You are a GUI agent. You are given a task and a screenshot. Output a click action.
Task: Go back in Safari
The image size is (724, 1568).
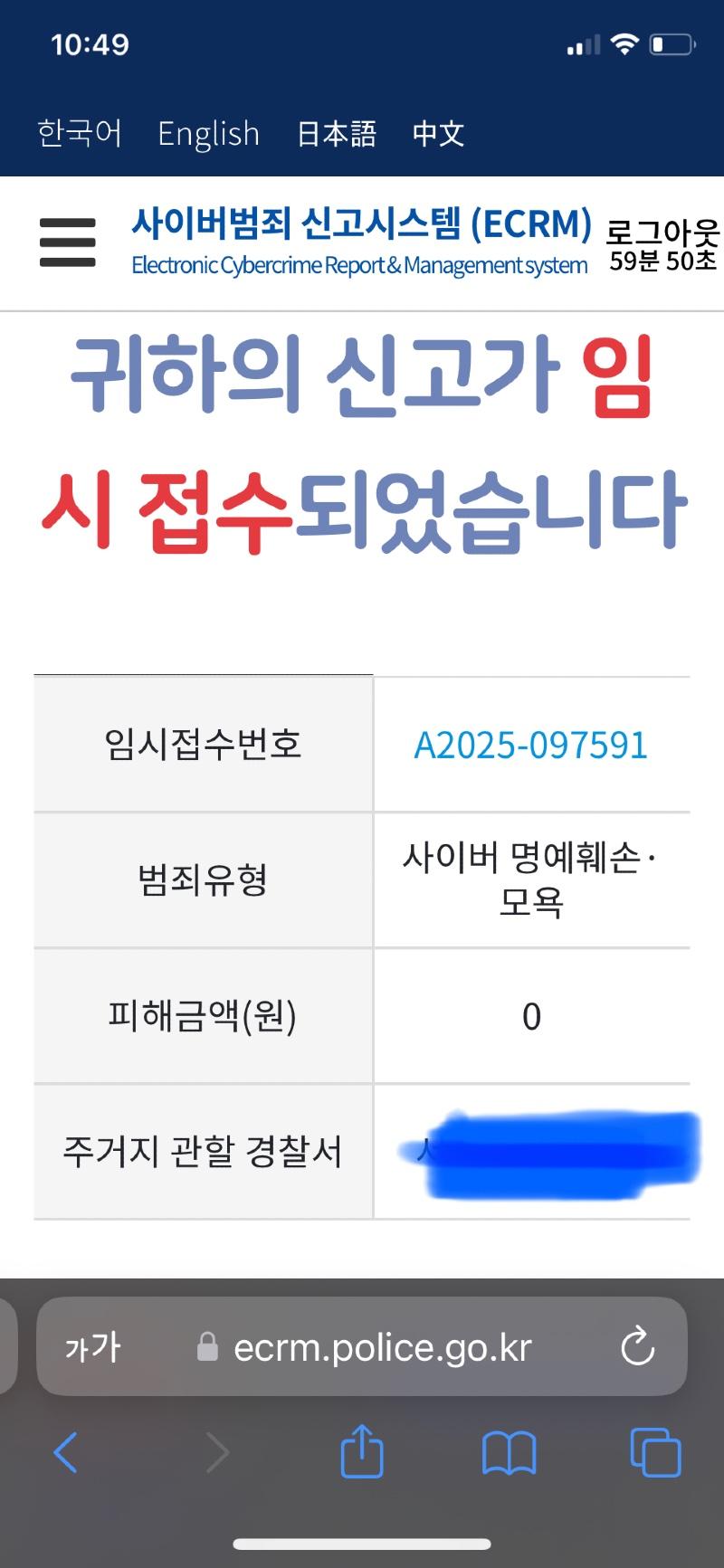(x=66, y=1453)
